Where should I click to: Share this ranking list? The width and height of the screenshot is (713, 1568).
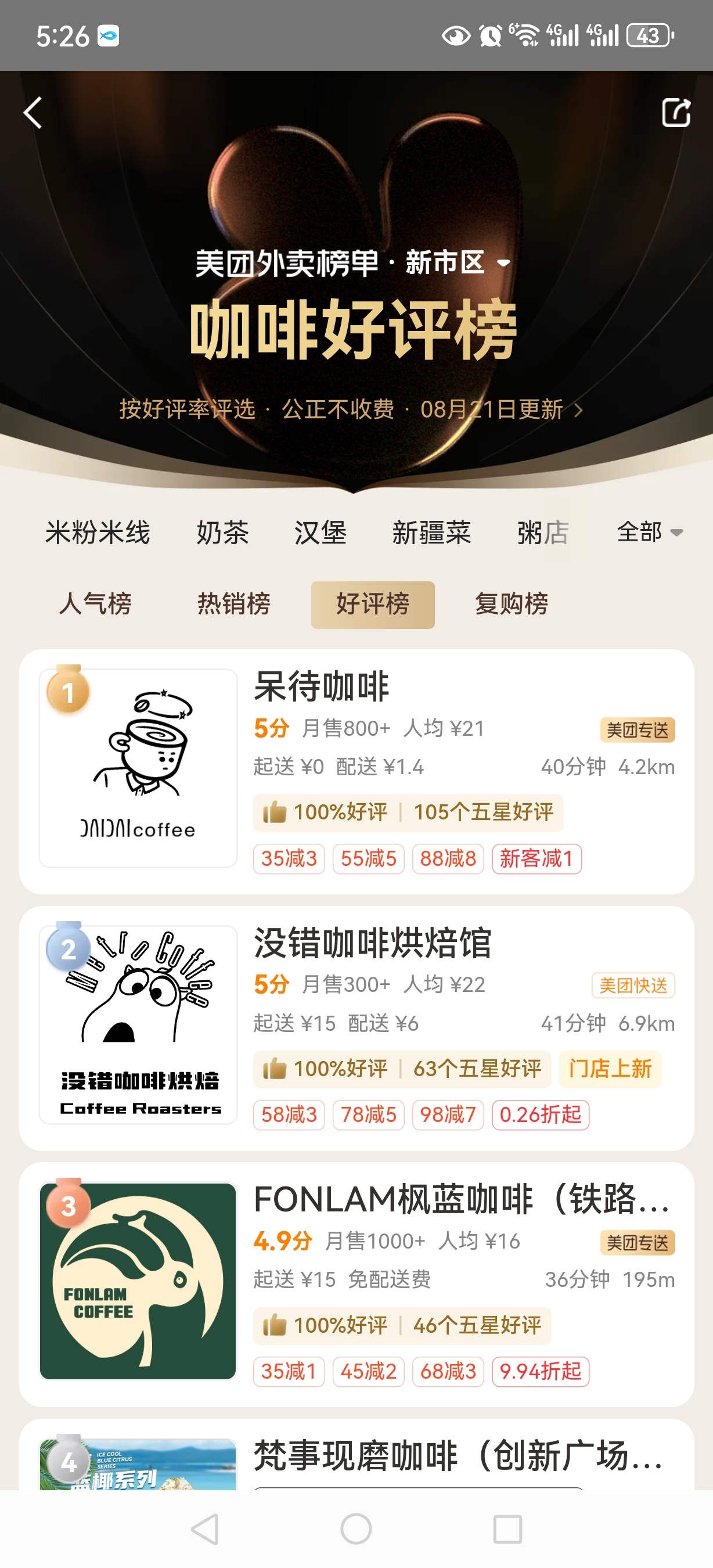(x=675, y=113)
